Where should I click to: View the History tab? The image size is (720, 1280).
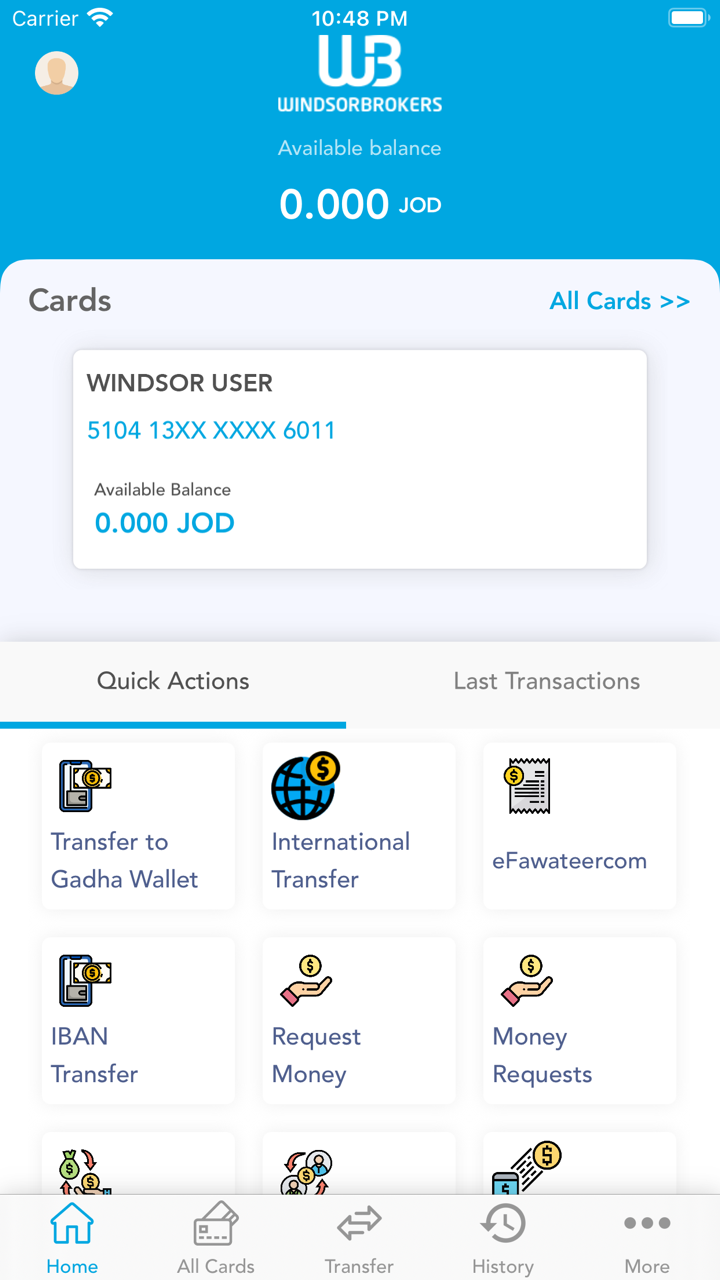click(503, 1239)
